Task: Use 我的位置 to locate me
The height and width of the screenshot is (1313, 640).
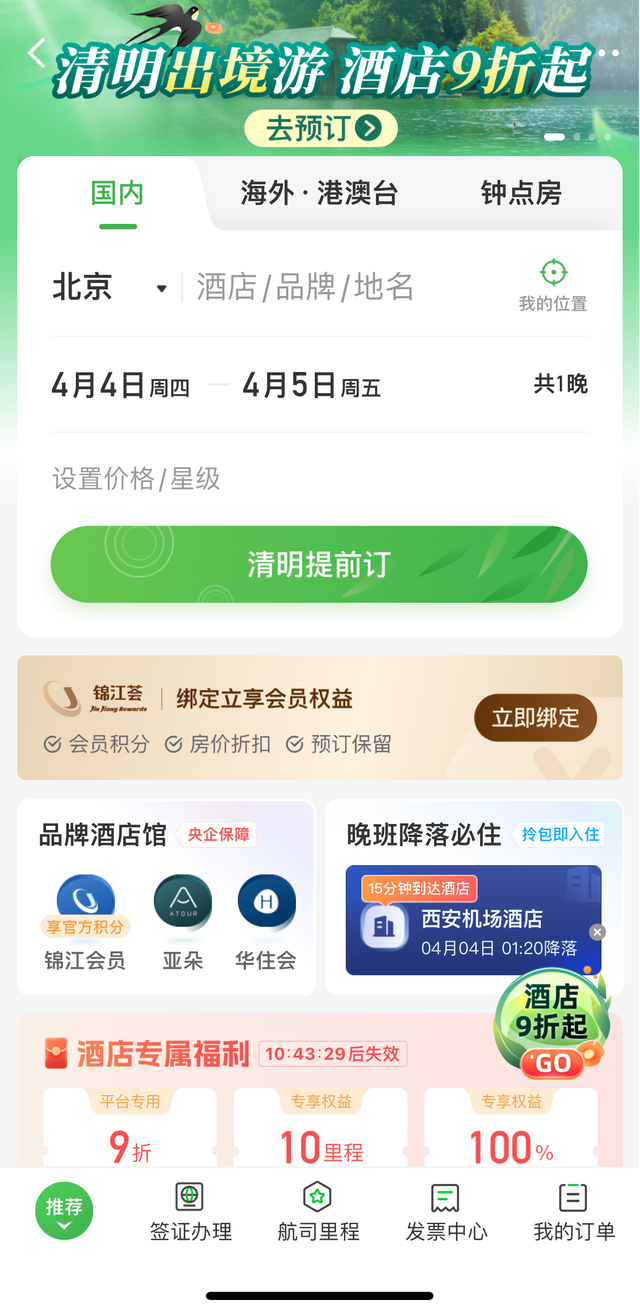Action: coord(553,284)
